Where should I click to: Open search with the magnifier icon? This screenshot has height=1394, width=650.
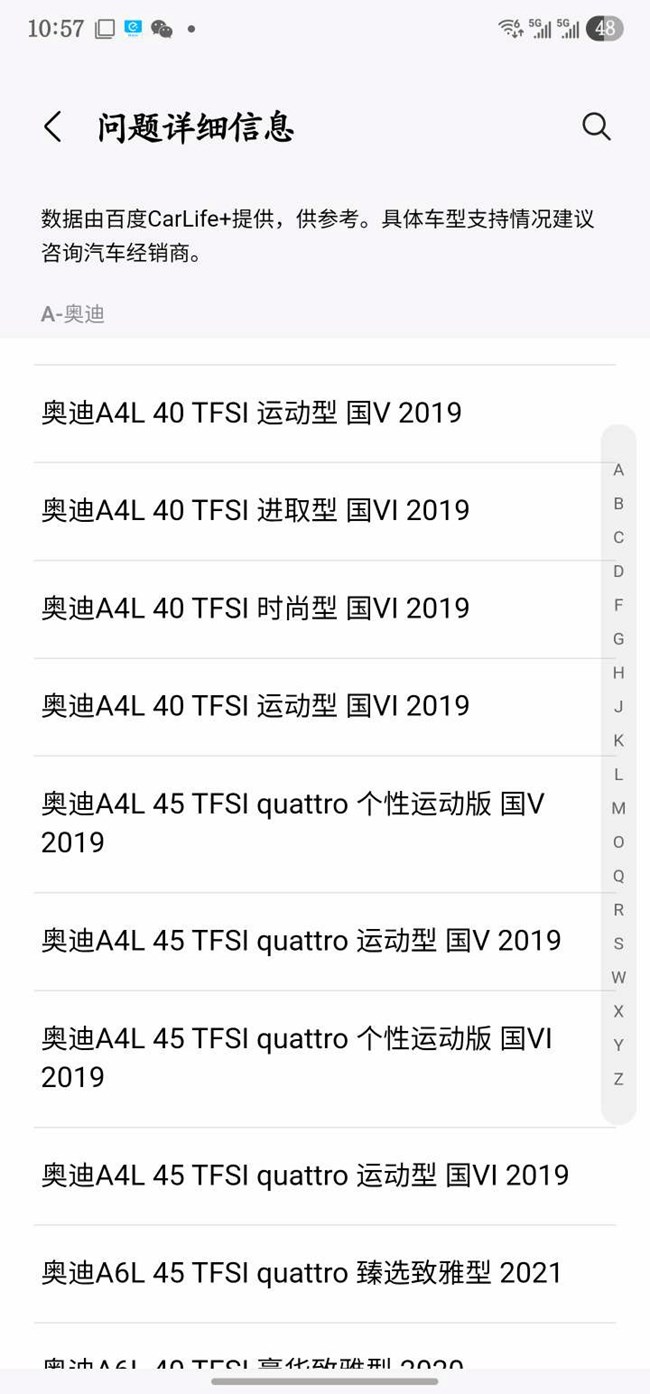coord(596,127)
